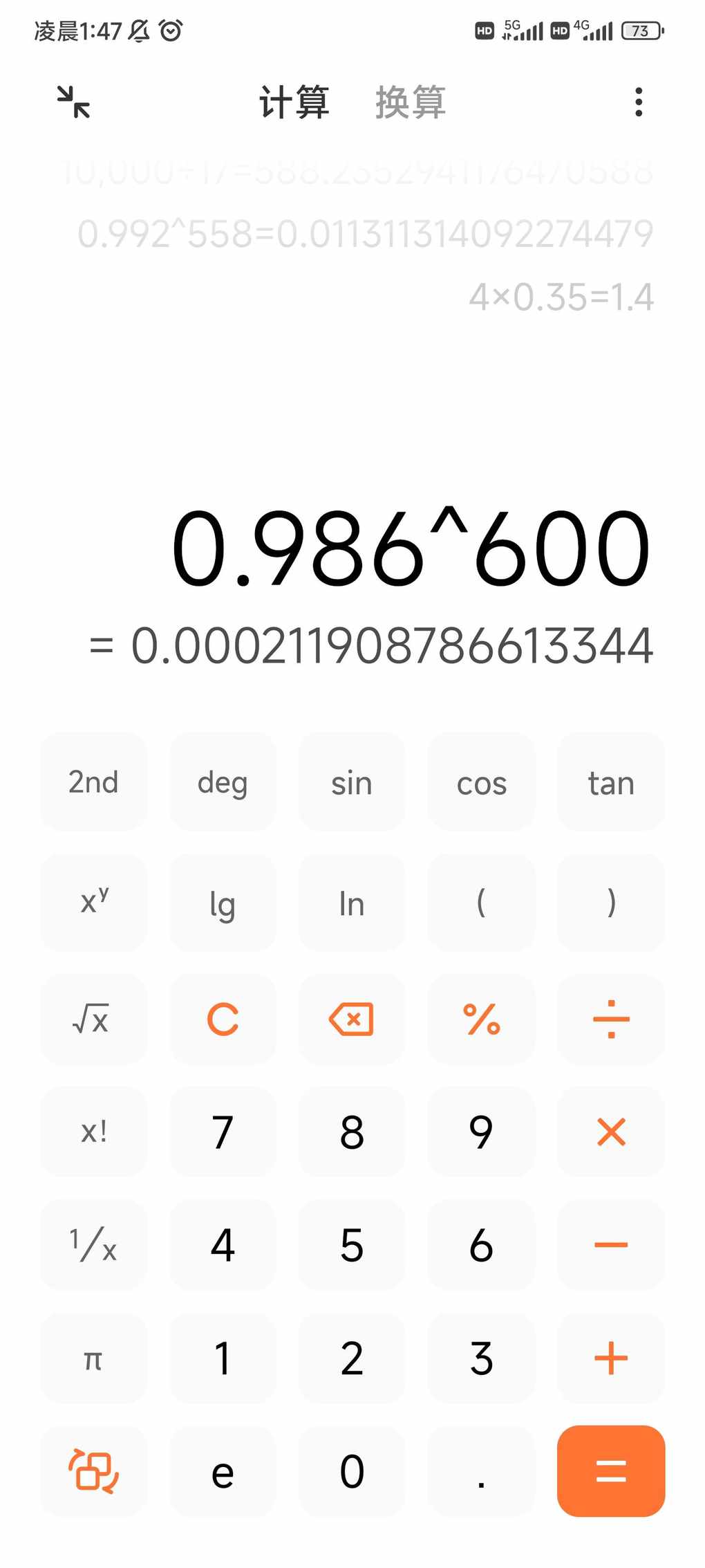
Task: Insert the sin function
Action: [x=352, y=782]
